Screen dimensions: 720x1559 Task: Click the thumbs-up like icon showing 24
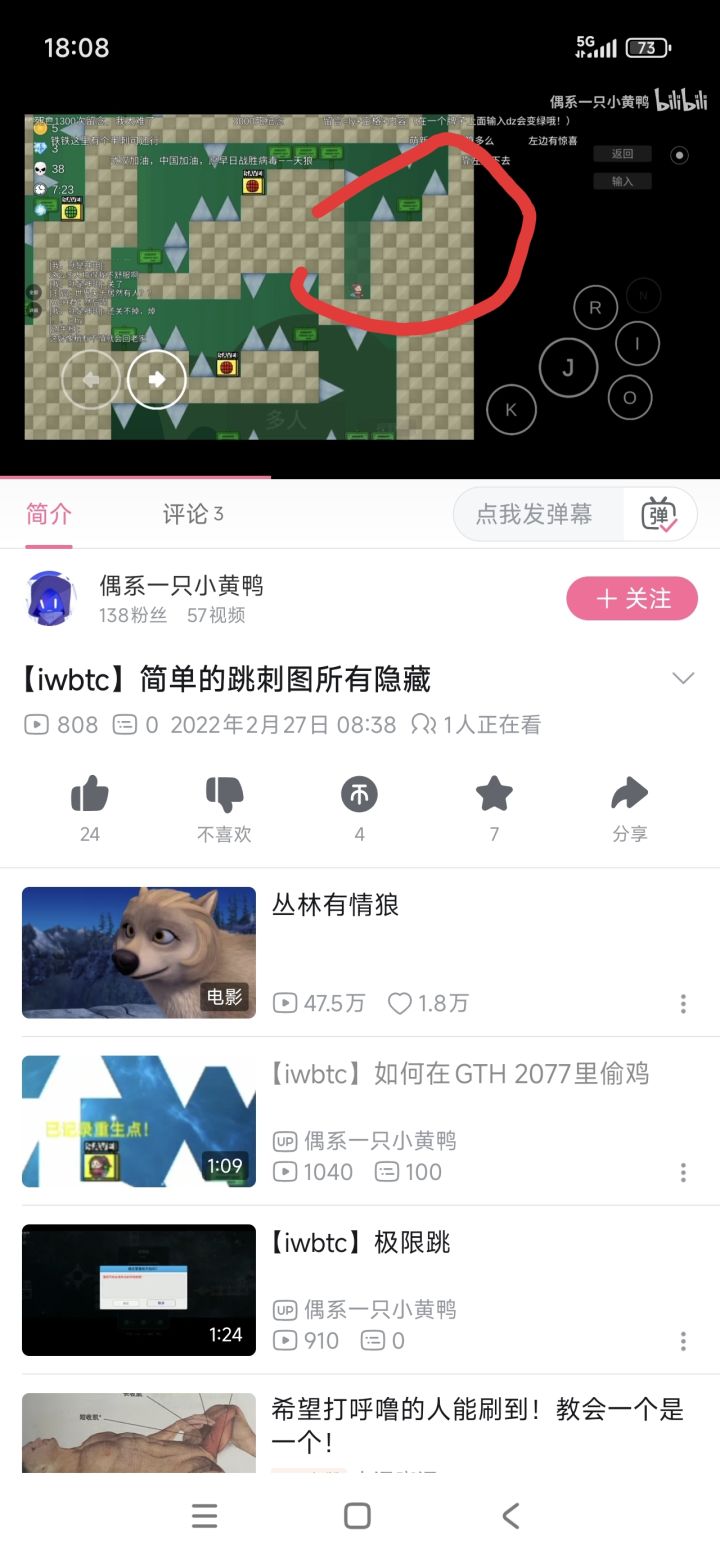tap(90, 793)
